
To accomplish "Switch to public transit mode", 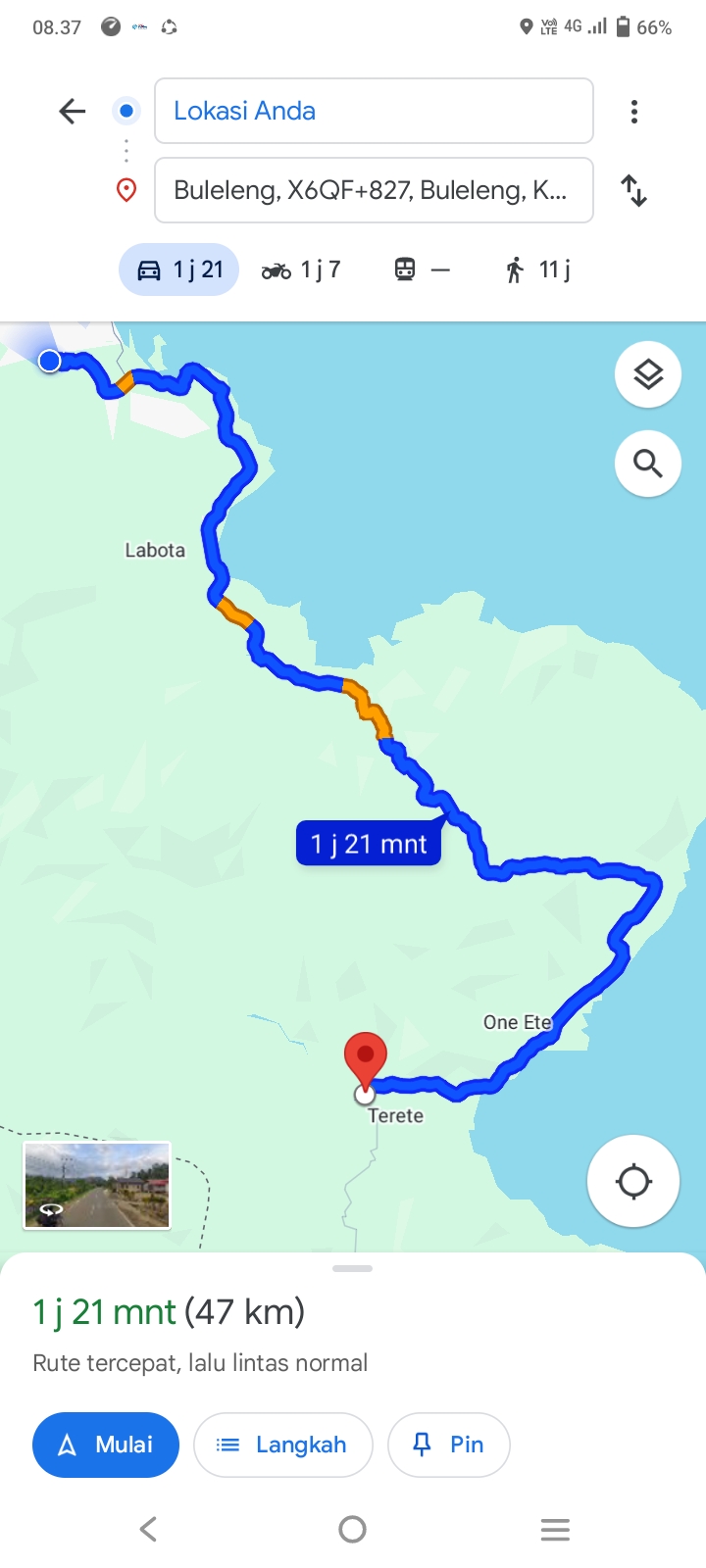I will (422, 269).
